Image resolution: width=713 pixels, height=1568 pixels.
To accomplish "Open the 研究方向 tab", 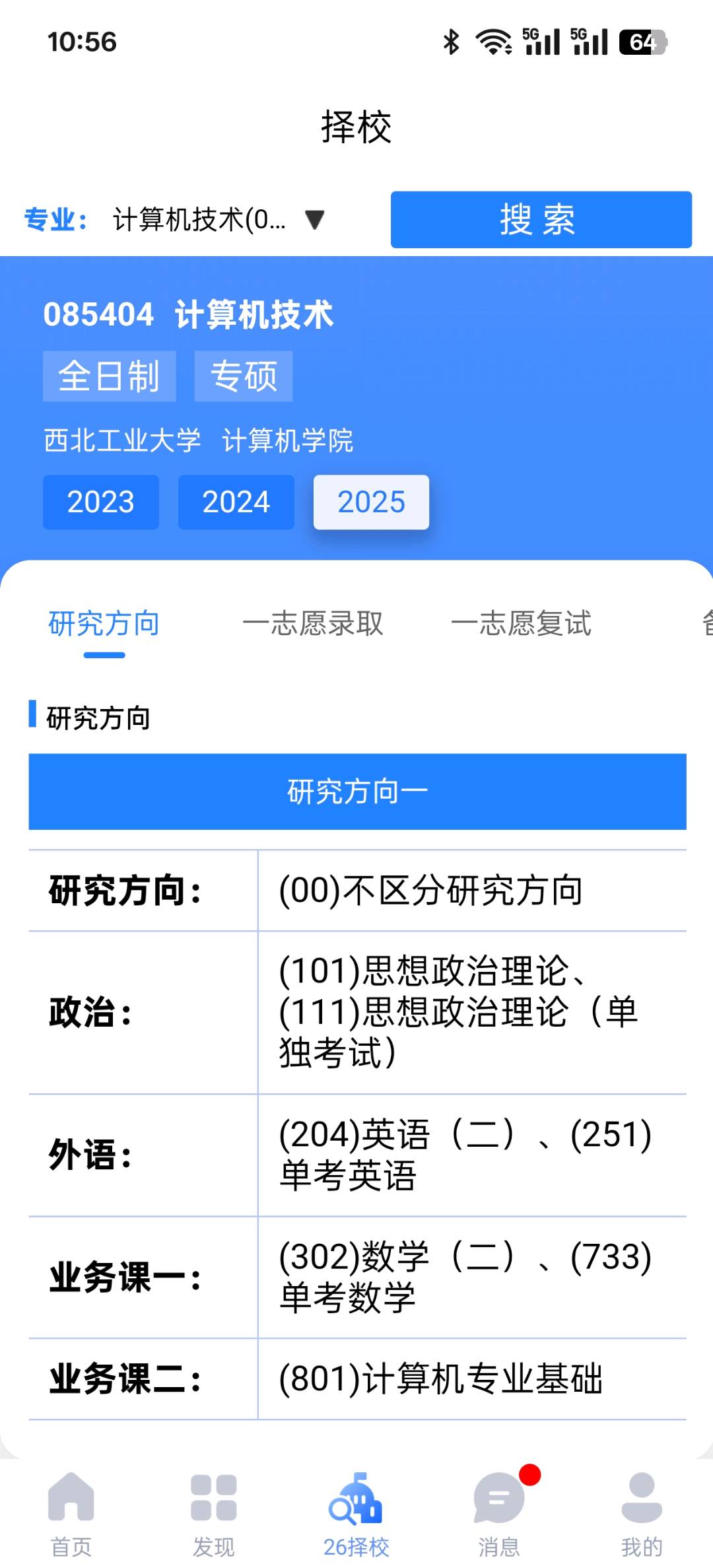I will pyautogui.click(x=104, y=624).
